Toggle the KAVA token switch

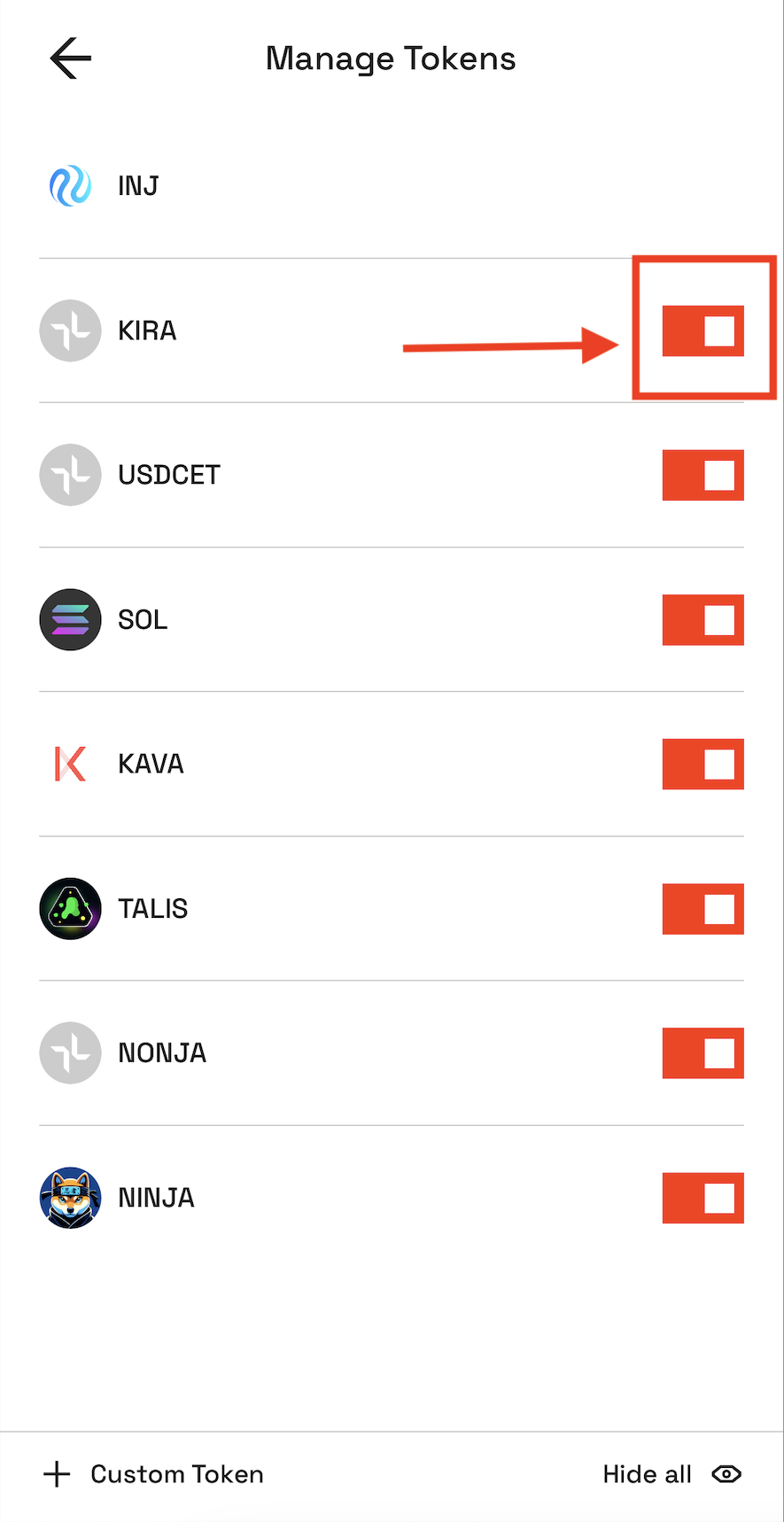[x=703, y=765]
